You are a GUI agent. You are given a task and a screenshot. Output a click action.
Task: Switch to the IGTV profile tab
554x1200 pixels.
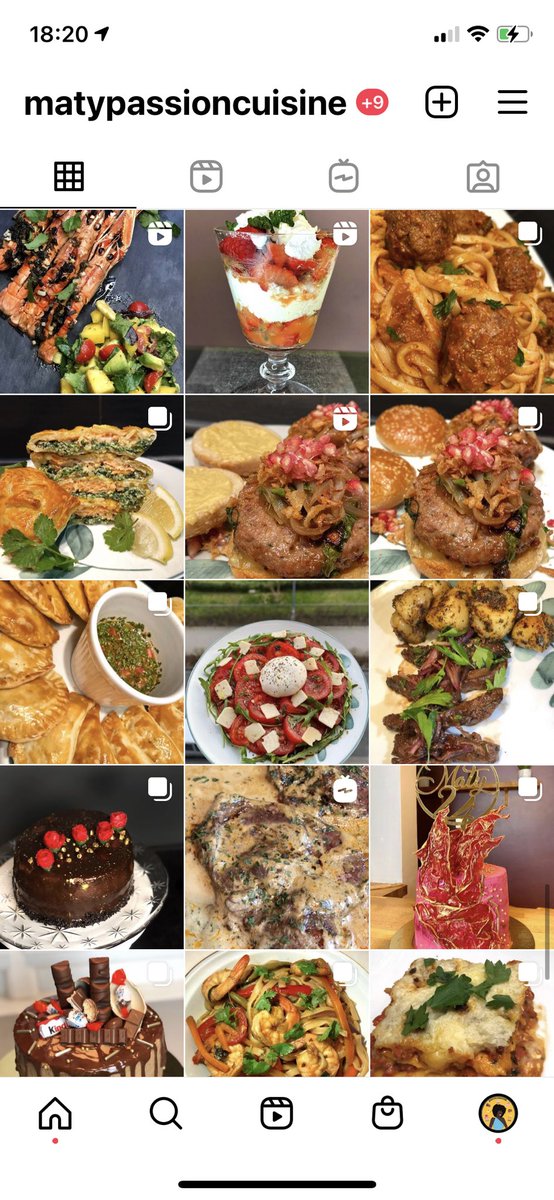pyautogui.click(x=344, y=177)
